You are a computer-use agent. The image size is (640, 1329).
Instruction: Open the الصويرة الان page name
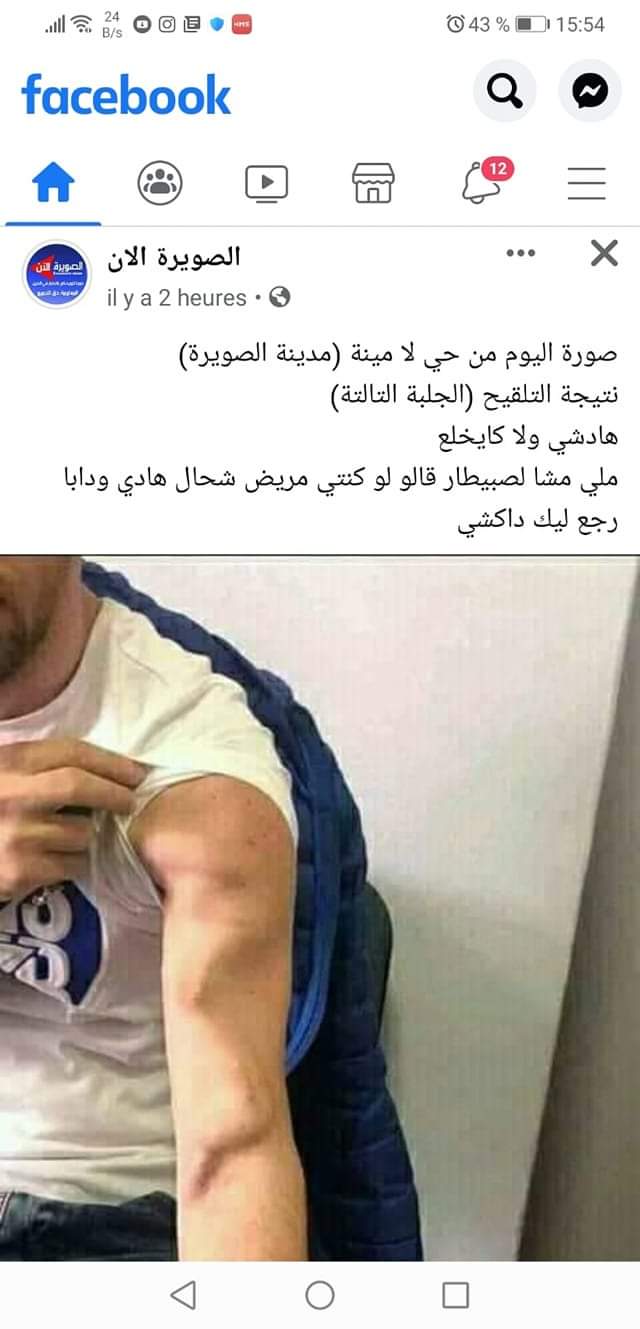click(174, 257)
